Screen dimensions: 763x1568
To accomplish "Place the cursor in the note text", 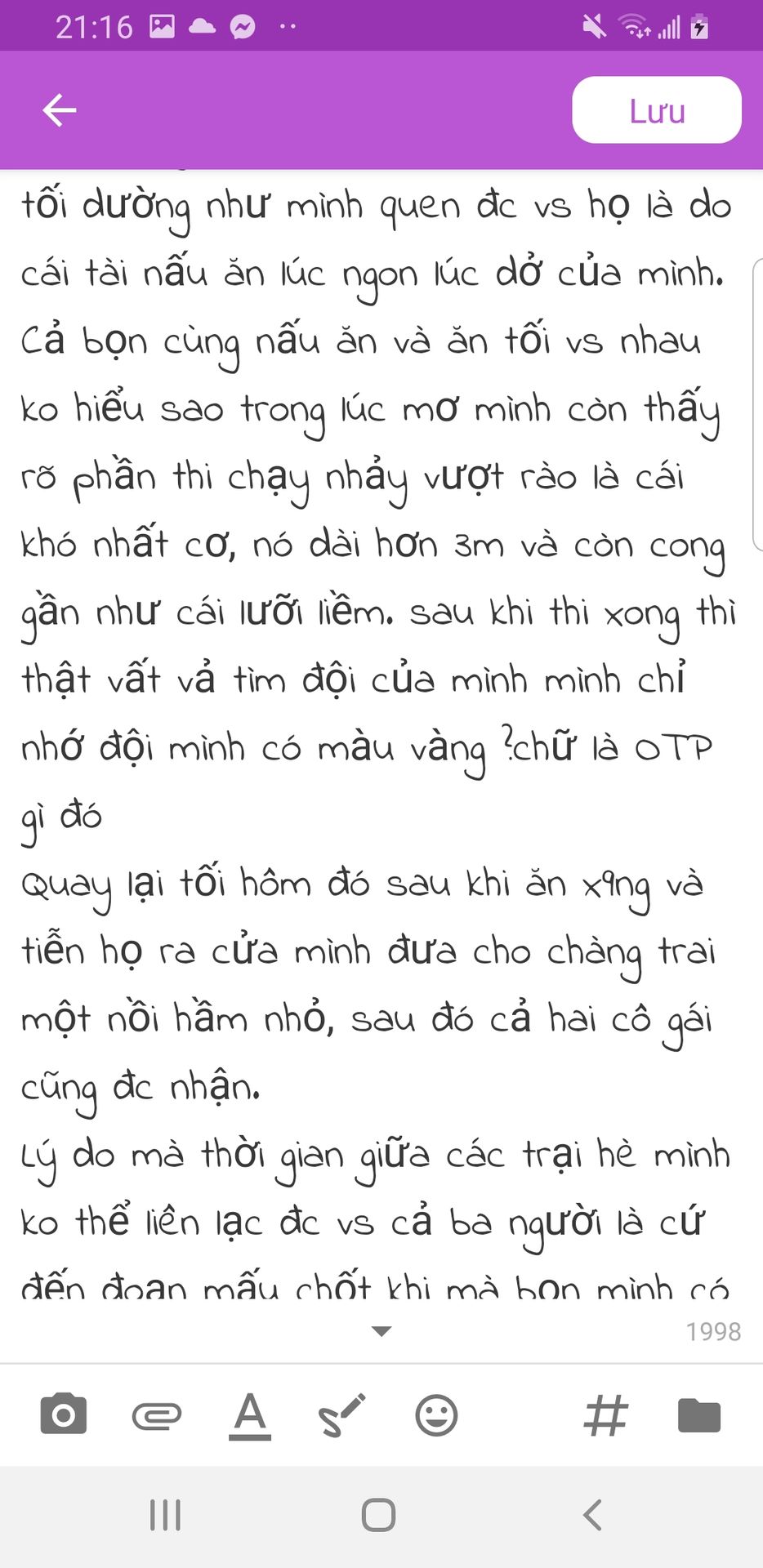I will (x=368, y=735).
